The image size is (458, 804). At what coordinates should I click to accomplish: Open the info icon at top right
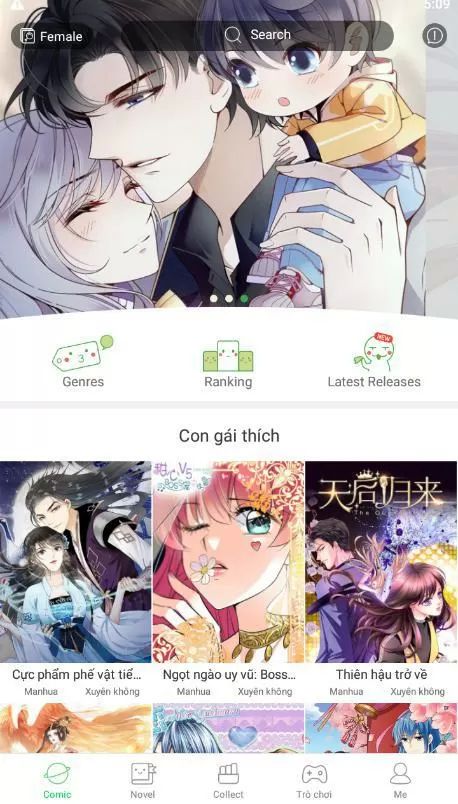434,35
